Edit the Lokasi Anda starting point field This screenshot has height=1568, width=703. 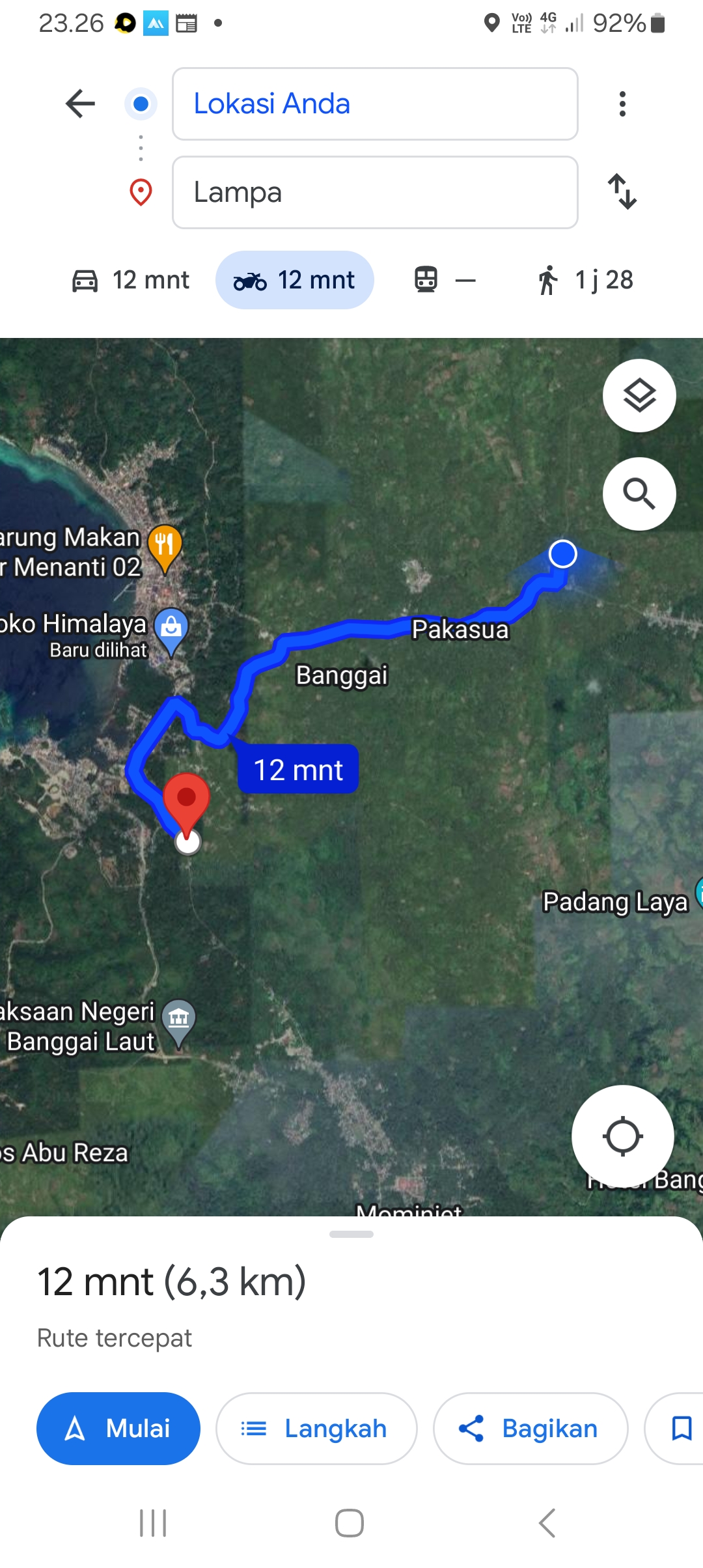pyautogui.click(x=375, y=104)
